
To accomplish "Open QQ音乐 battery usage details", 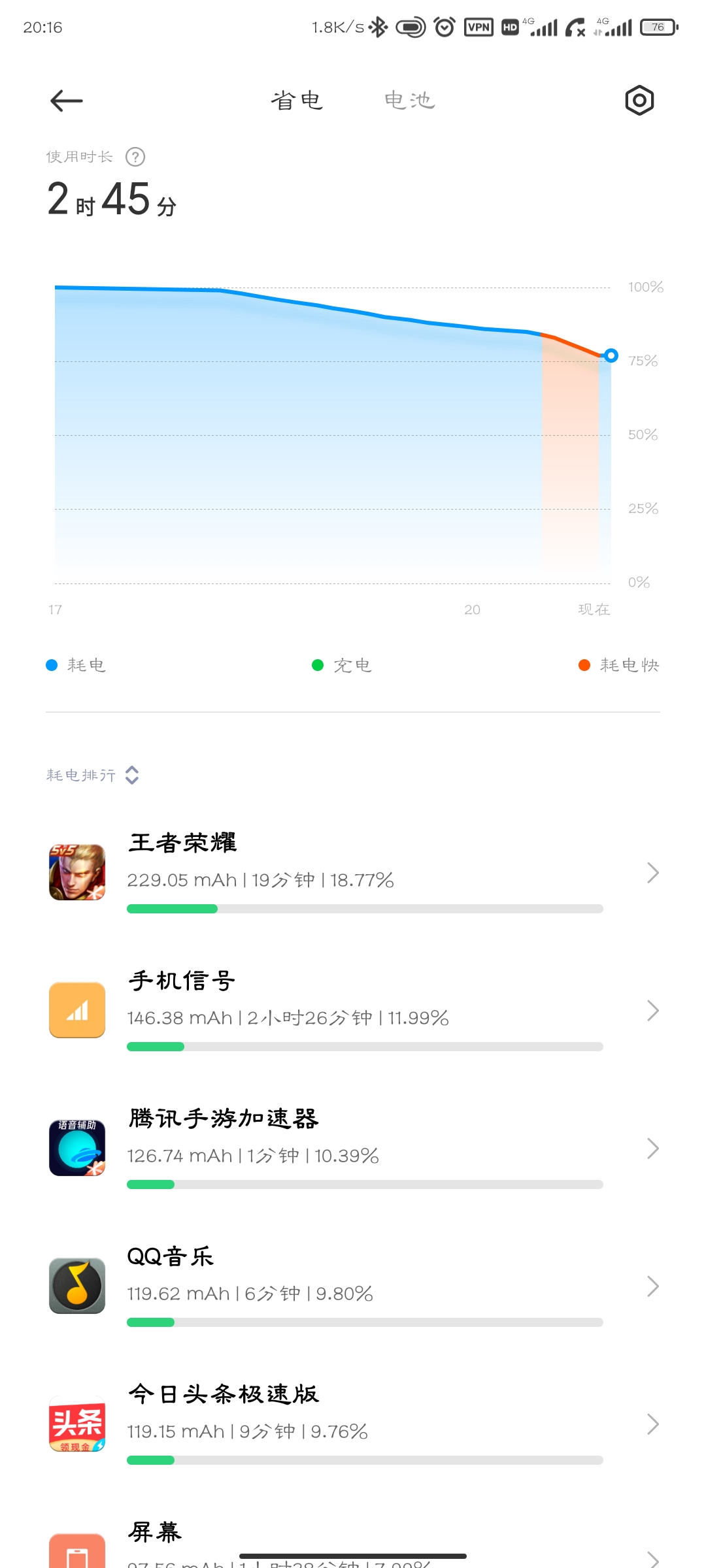I will click(353, 1286).
